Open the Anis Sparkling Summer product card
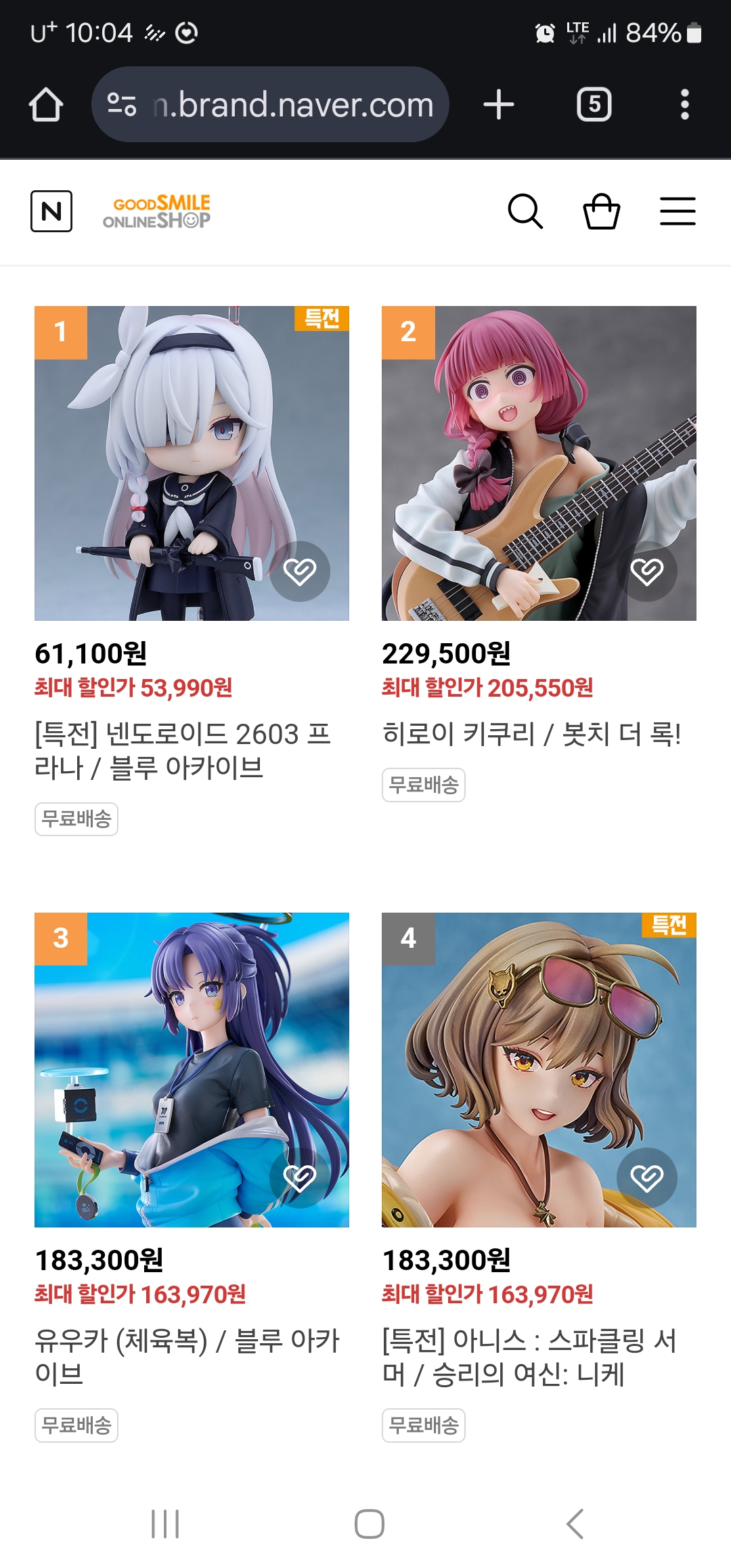Image resolution: width=731 pixels, height=1568 pixels. 539,1070
